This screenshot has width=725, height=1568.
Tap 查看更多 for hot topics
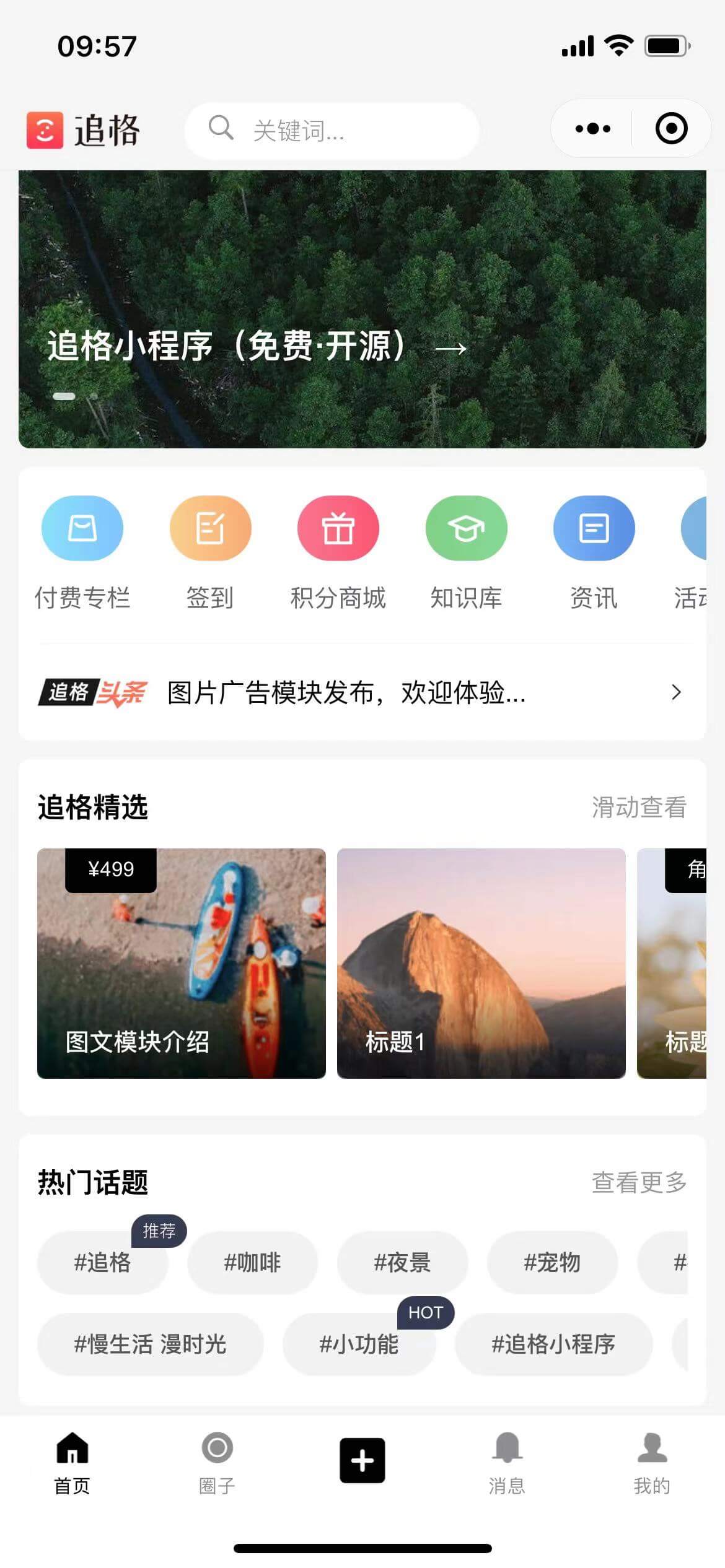point(639,1182)
